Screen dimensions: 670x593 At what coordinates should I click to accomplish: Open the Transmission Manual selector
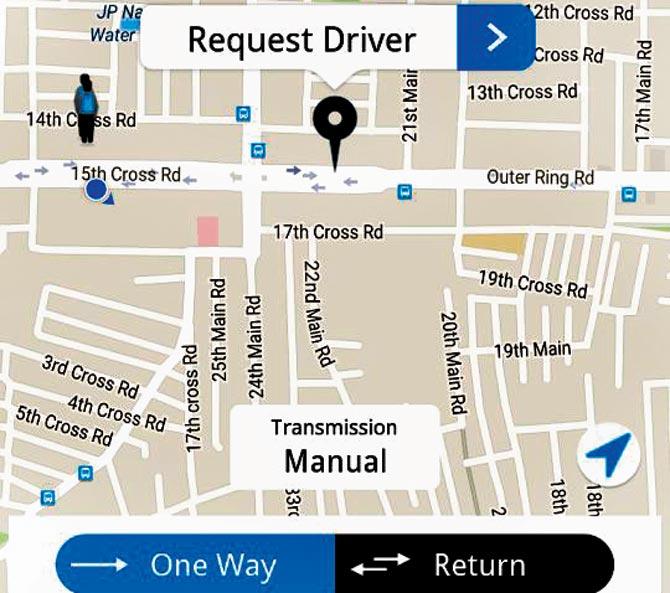tap(335, 446)
